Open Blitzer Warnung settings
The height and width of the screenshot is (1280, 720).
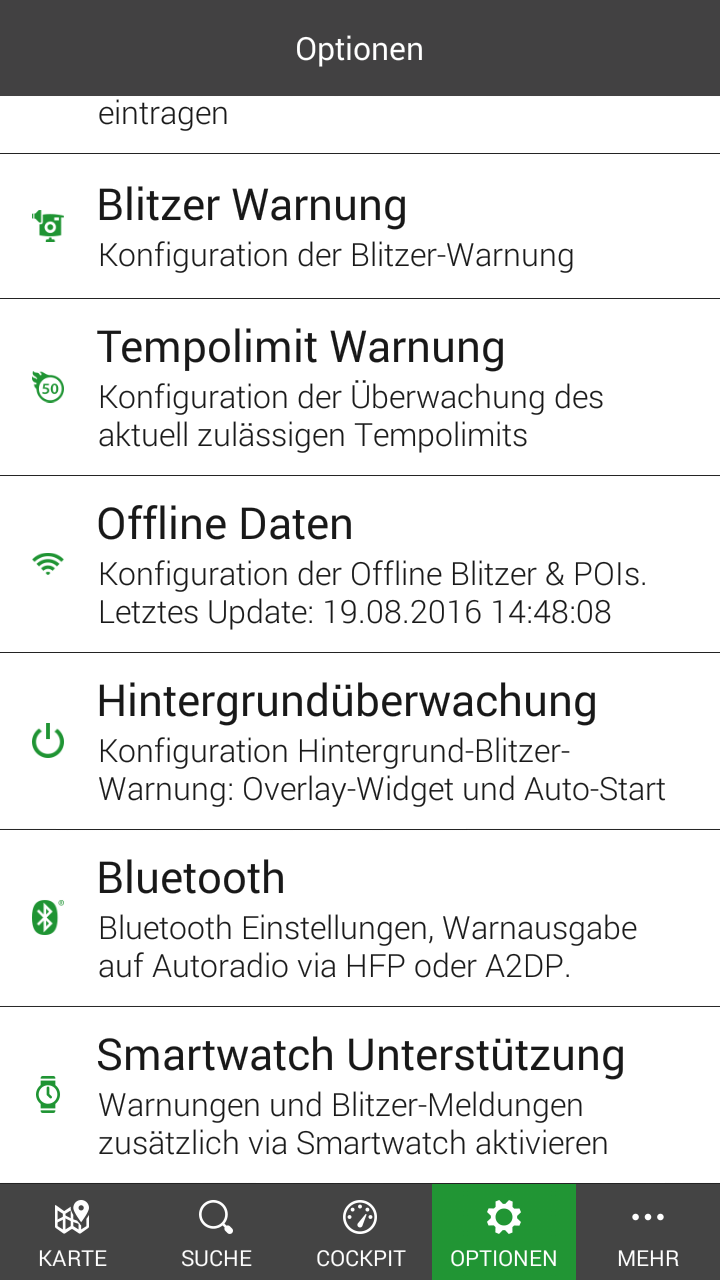pyautogui.click(x=360, y=227)
